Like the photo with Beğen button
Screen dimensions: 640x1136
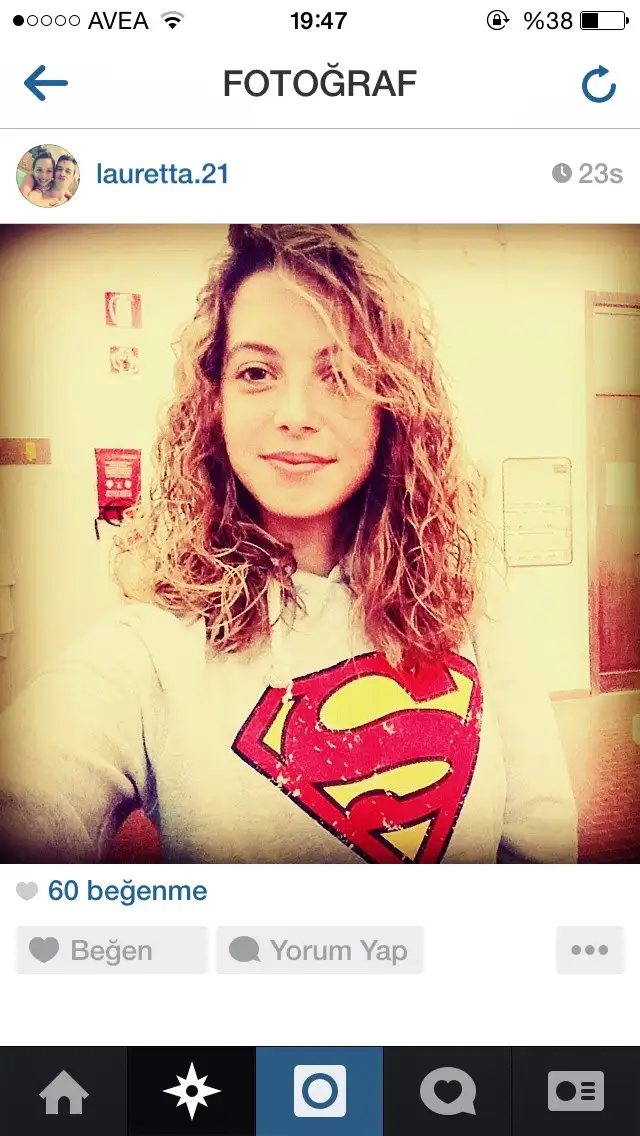(112, 950)
